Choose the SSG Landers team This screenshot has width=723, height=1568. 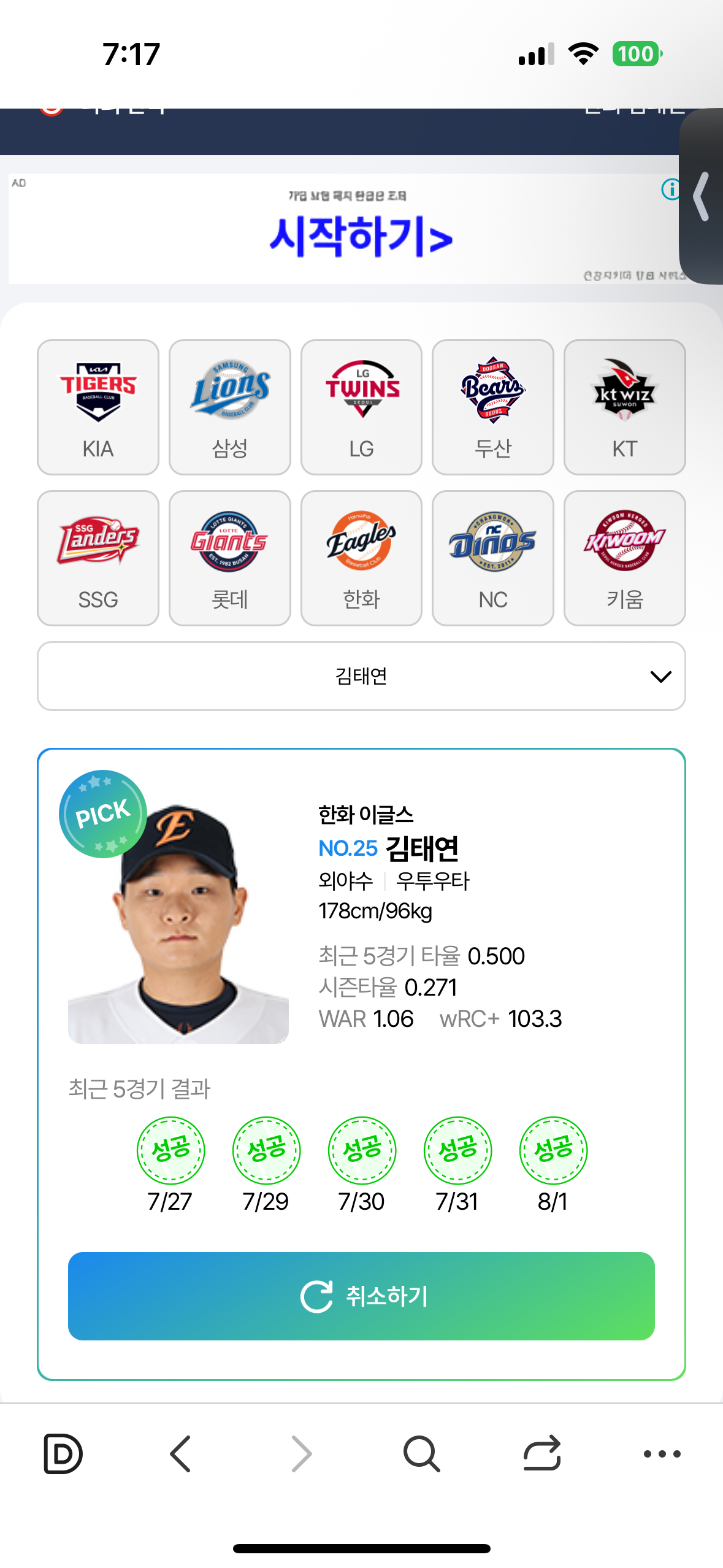pos(98,558)
